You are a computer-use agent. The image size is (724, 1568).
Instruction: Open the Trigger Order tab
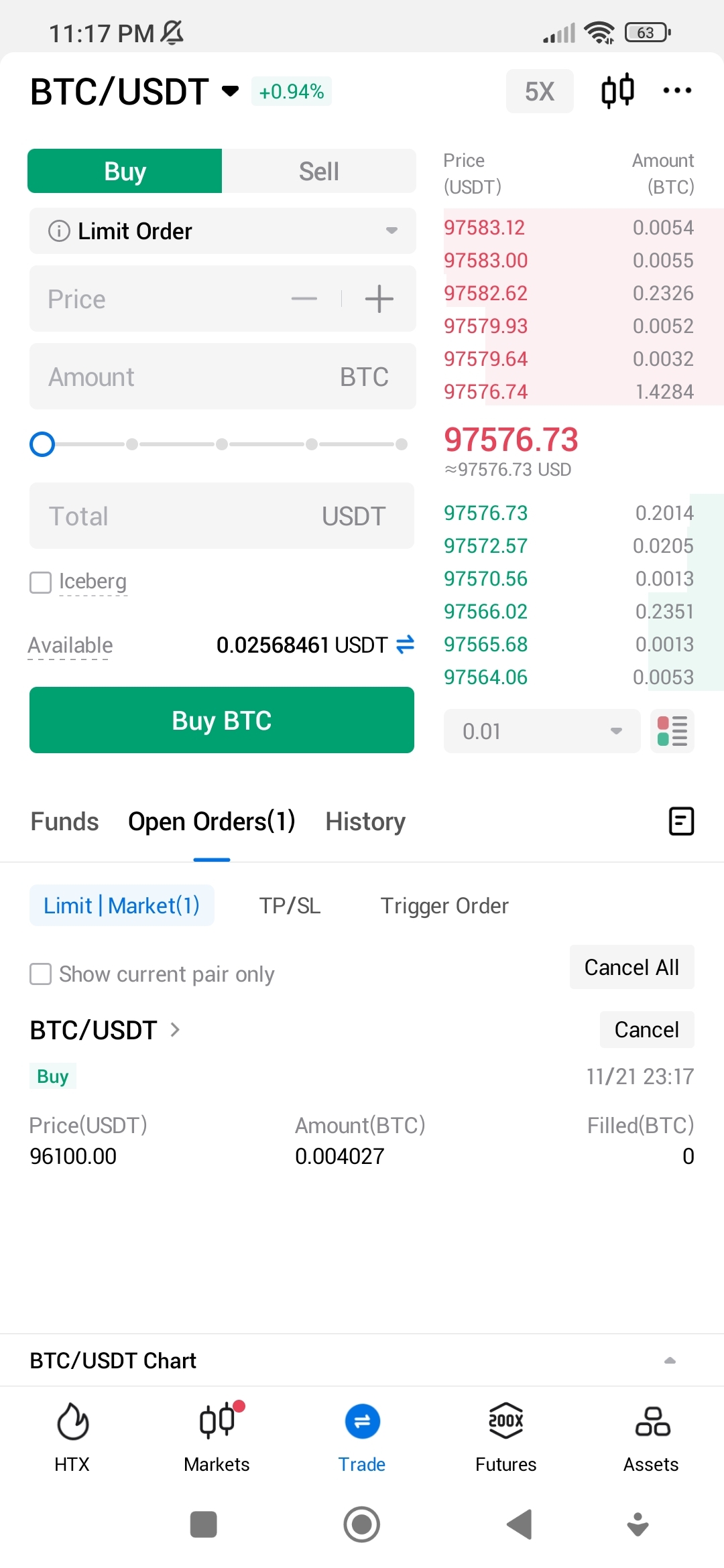pos(444,905)
